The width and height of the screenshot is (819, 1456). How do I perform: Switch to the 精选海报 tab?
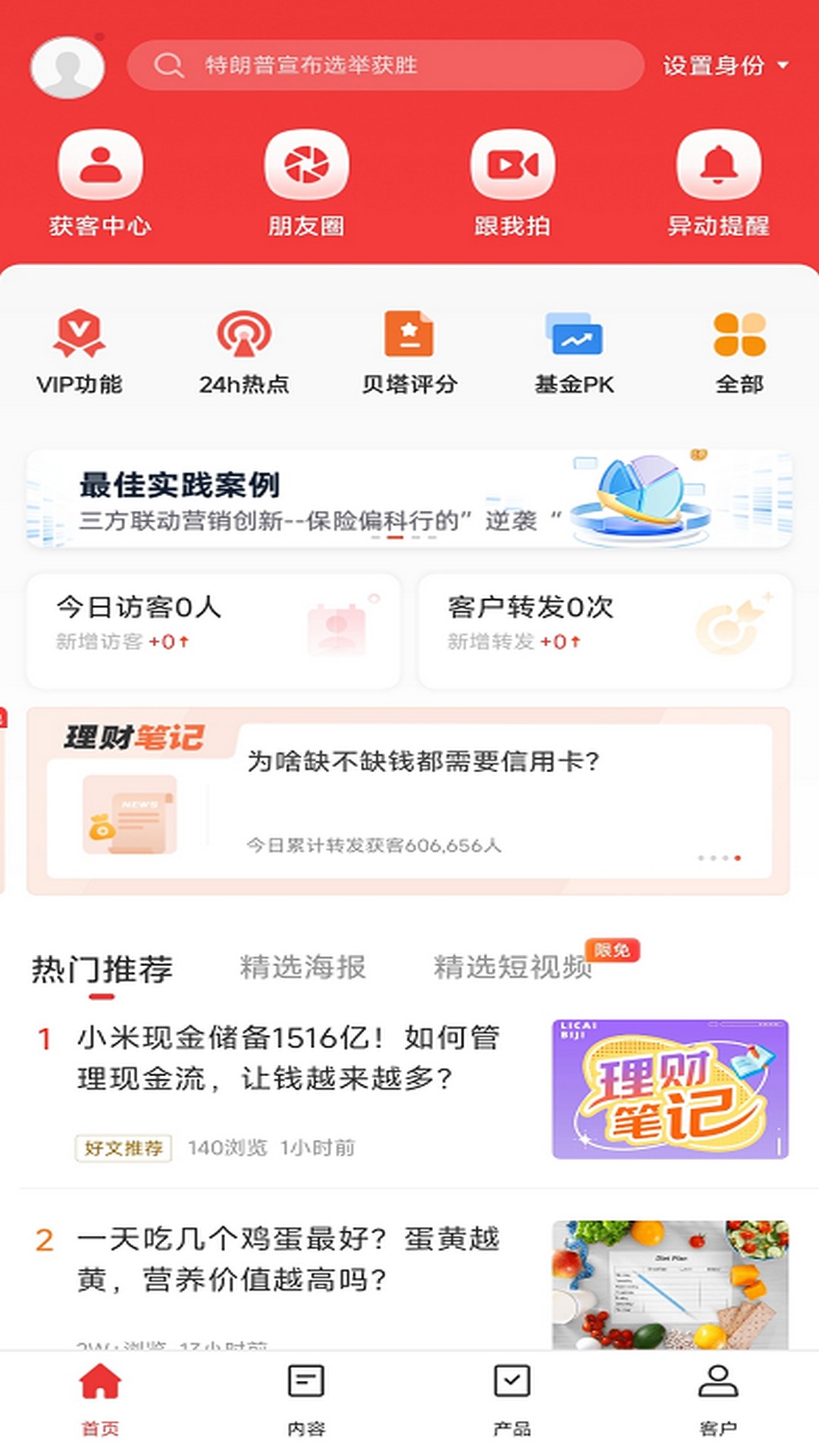click(301, 967)
